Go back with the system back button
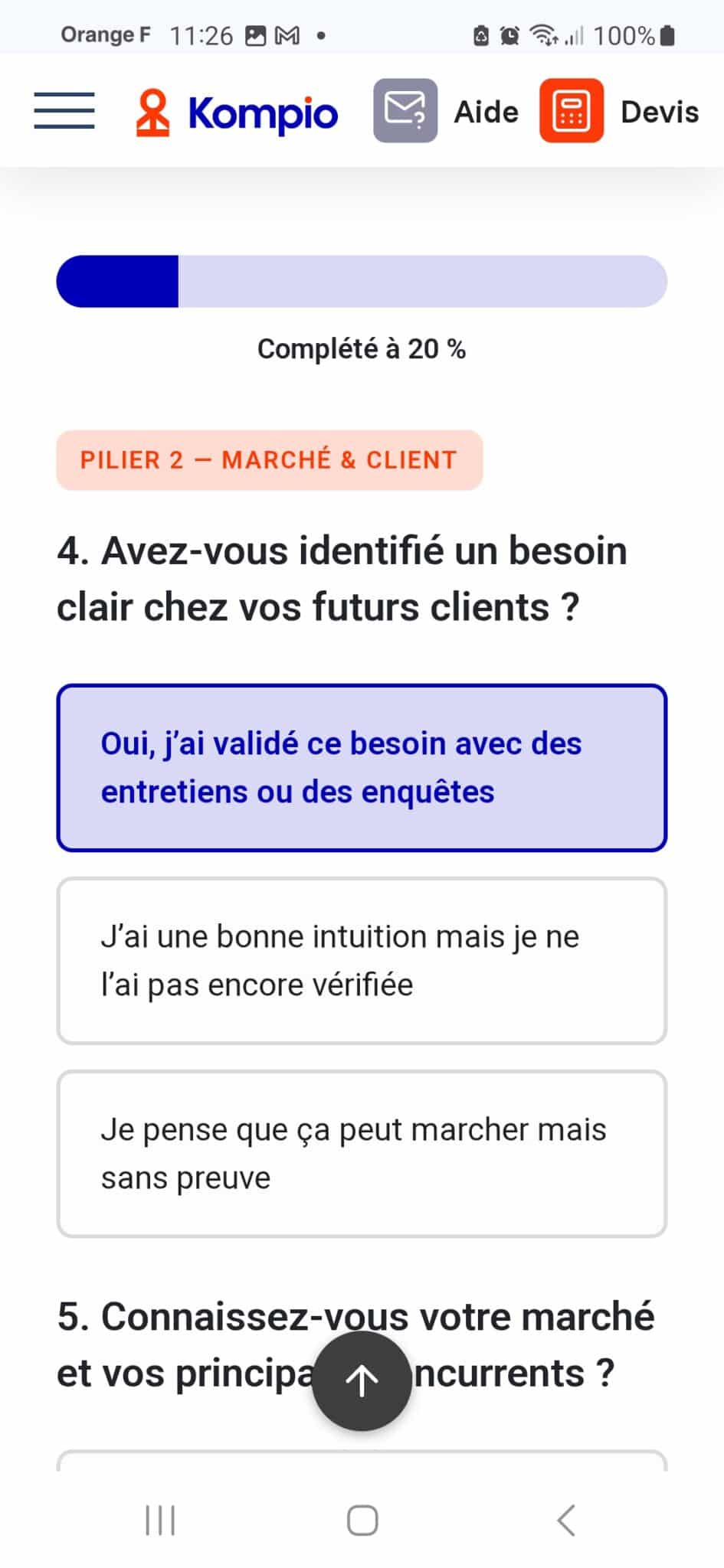Viewport: 724px width, 1568px height. coord(565,1520)
